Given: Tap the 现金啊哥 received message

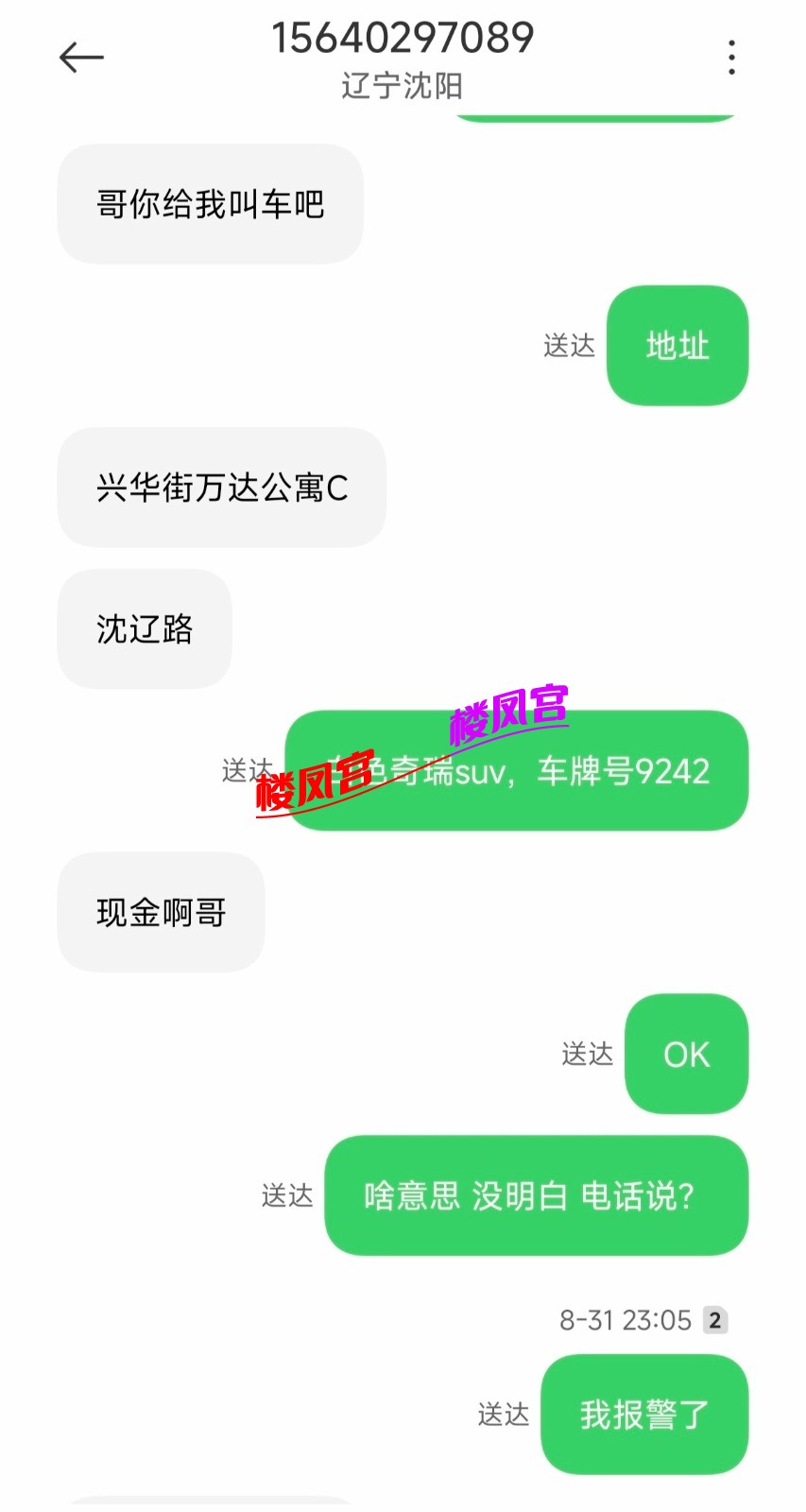Looking at the screenshot, I should (161, 911).
